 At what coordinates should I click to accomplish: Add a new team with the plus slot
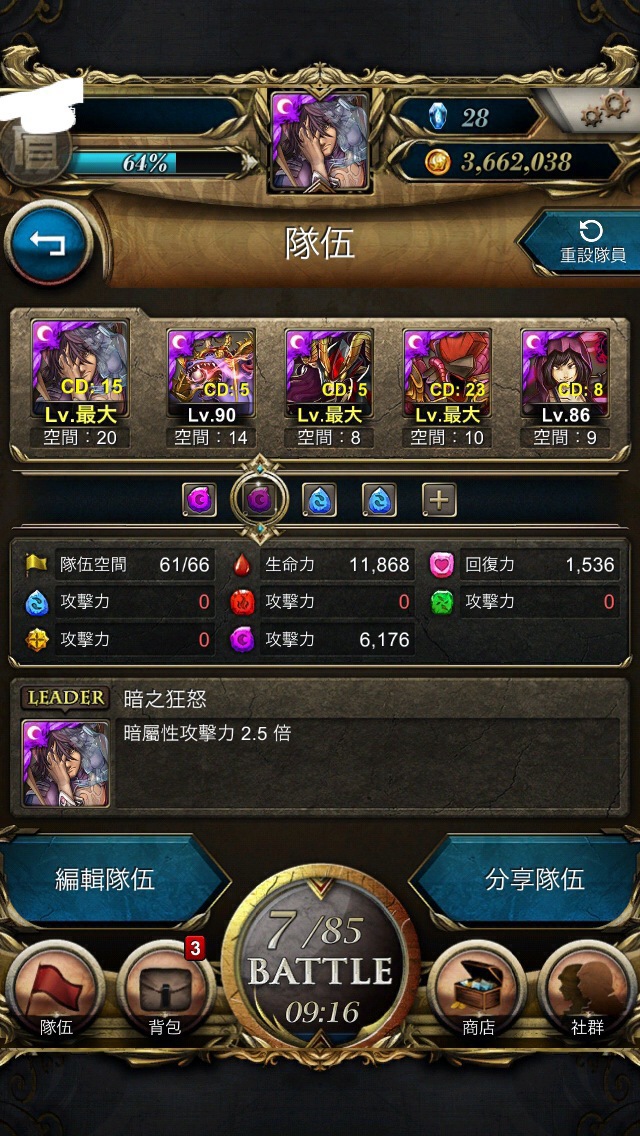(440, 500)
